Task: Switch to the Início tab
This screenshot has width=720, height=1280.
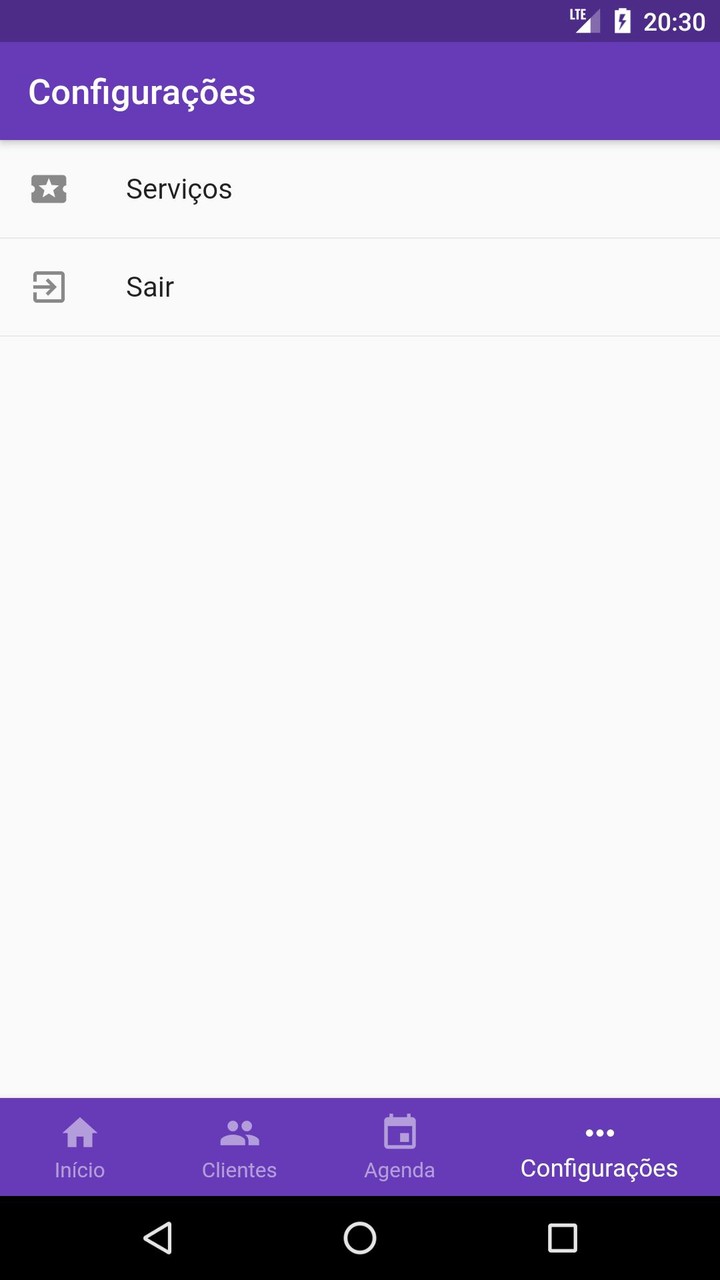Action: point(80,1147)
